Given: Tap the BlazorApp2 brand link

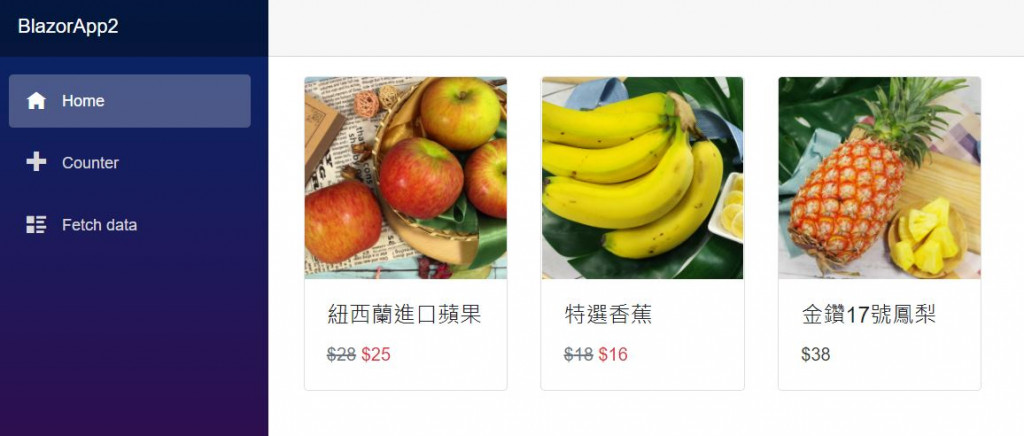Looking at the screenshot, I should (x=68, y=27).
